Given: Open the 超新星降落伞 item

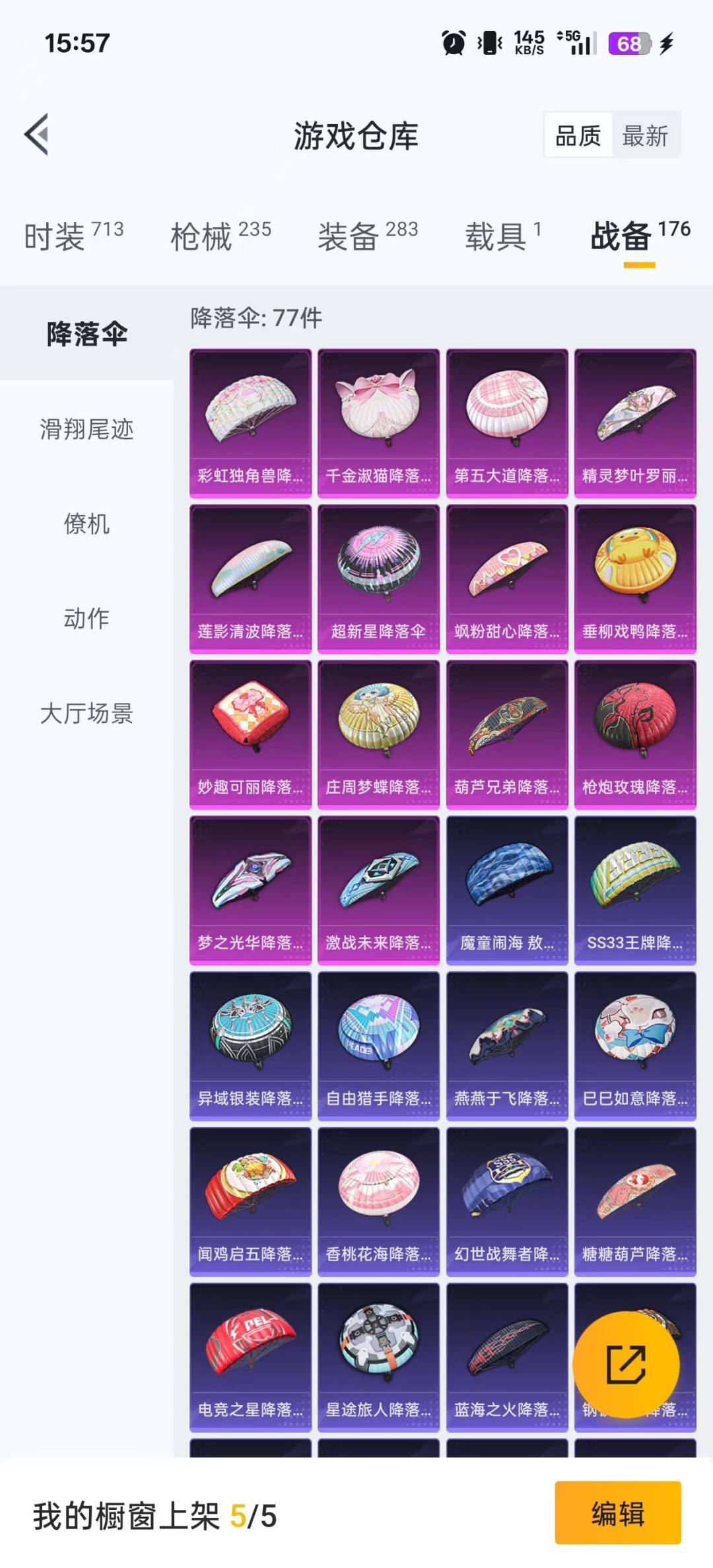Looking at the screenshot, I should (378, 579).
